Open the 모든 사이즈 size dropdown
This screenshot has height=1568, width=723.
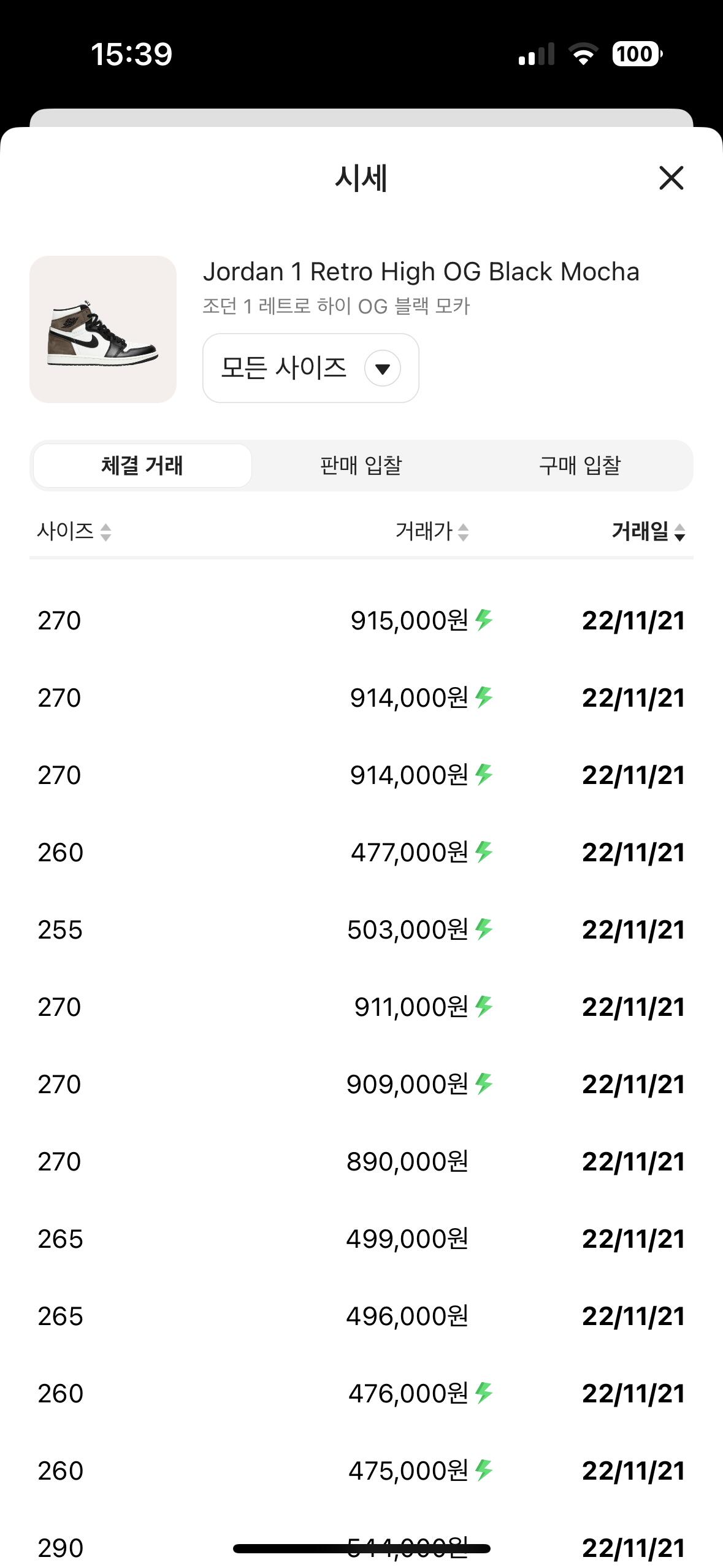[x=310, y=368]
